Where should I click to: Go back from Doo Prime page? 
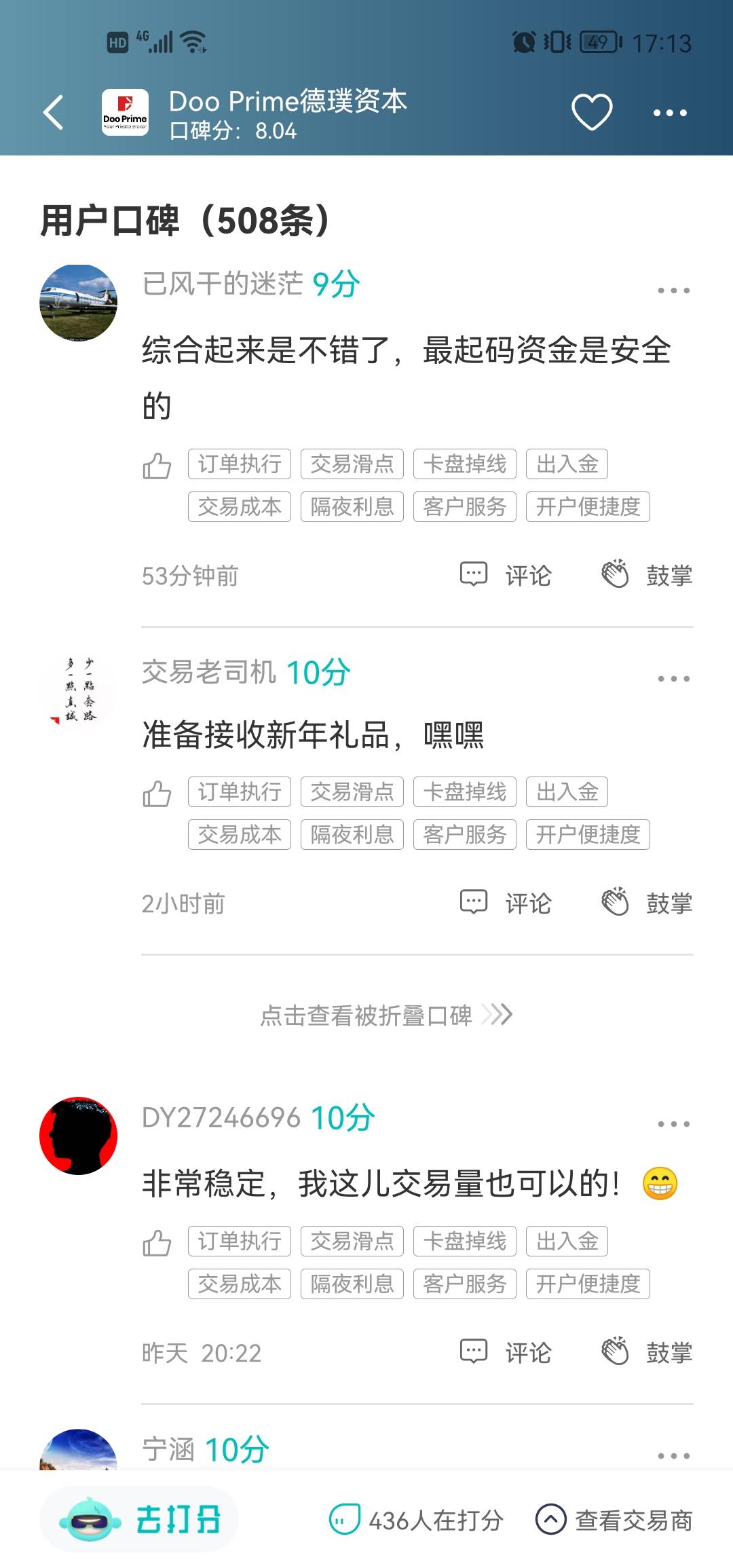tap(54, 112)
